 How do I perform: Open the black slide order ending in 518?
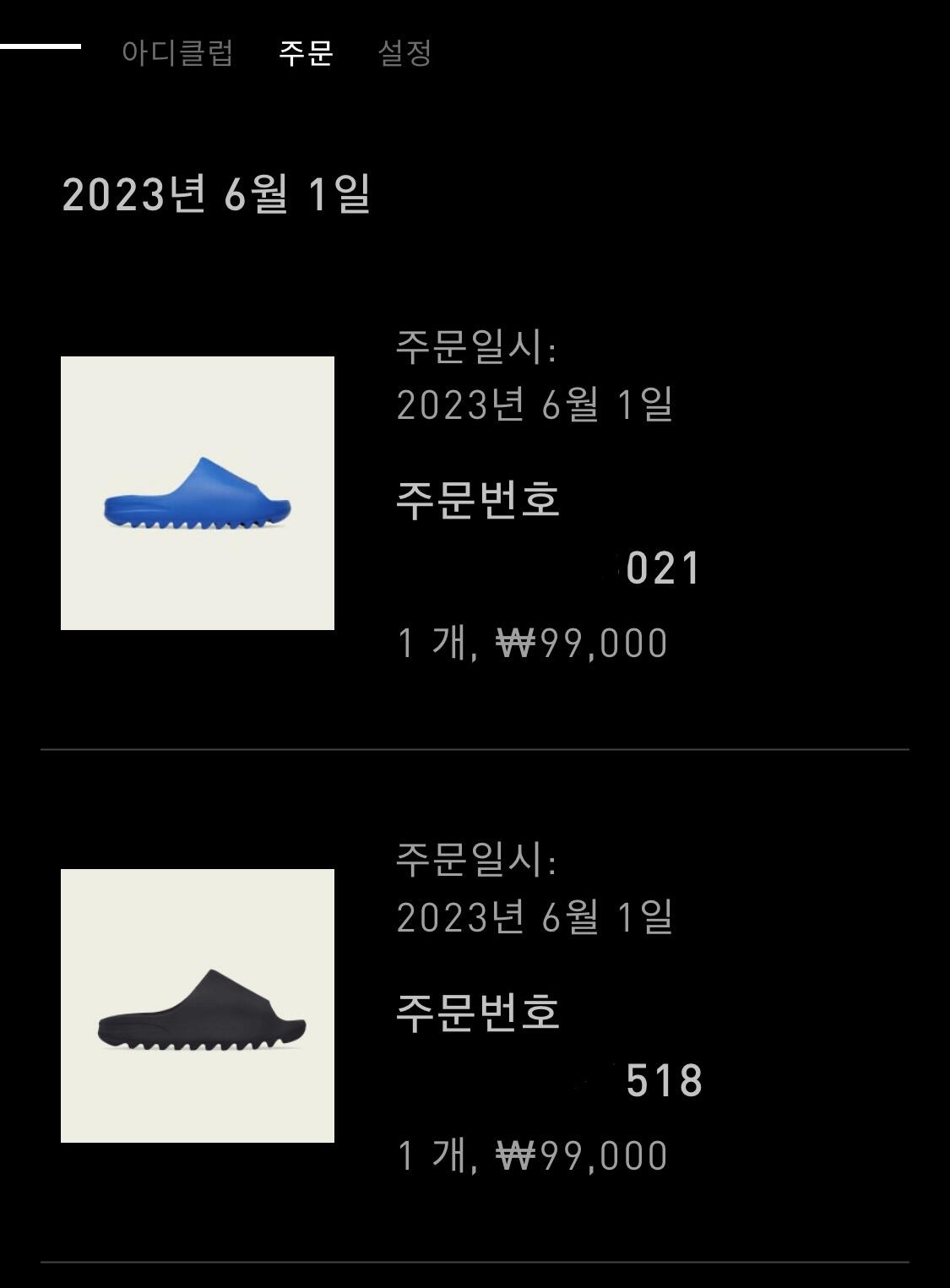[x=198, y=1005]
